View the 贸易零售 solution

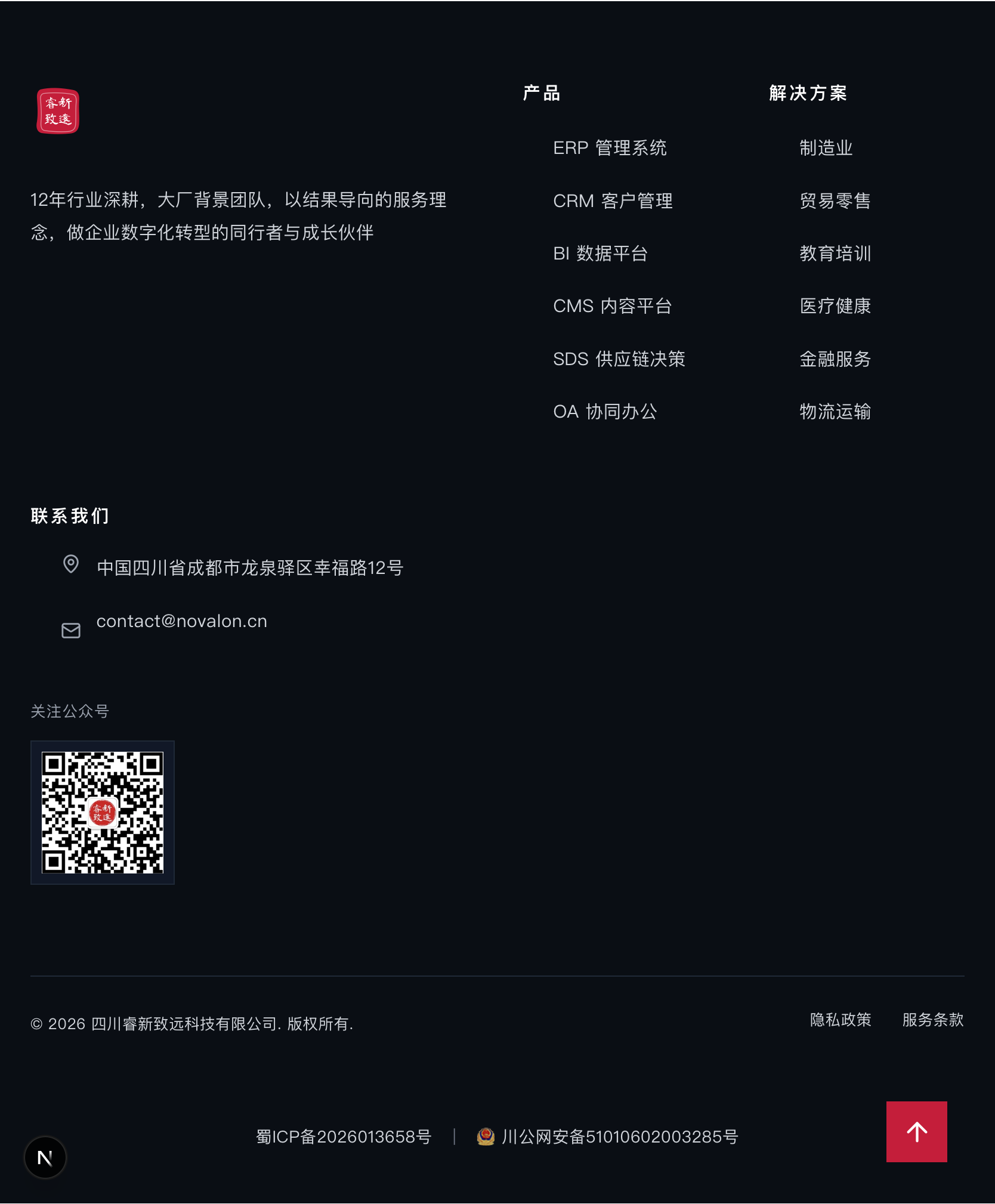835,201
